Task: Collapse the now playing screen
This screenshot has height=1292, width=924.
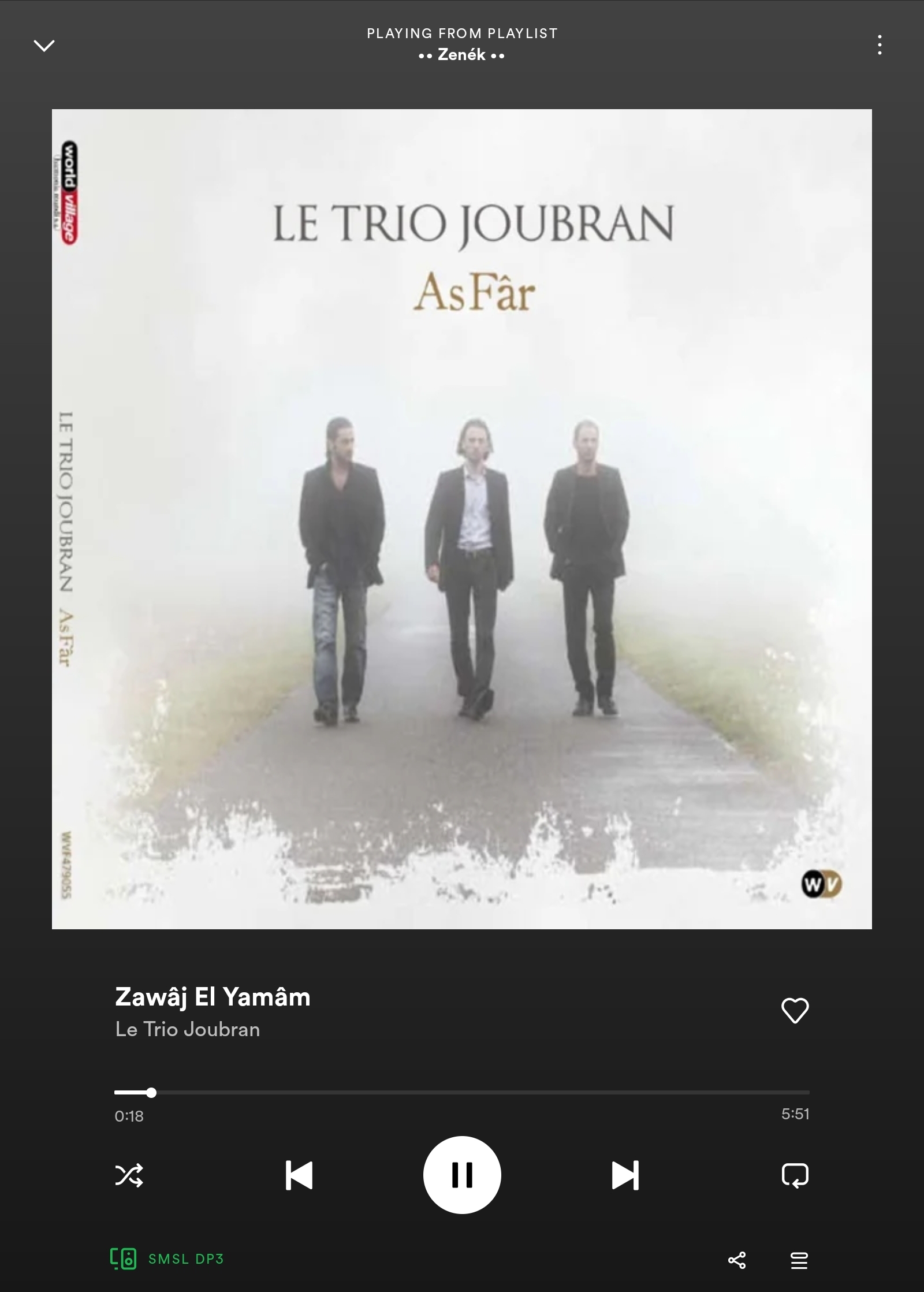Action: (44, 45)
